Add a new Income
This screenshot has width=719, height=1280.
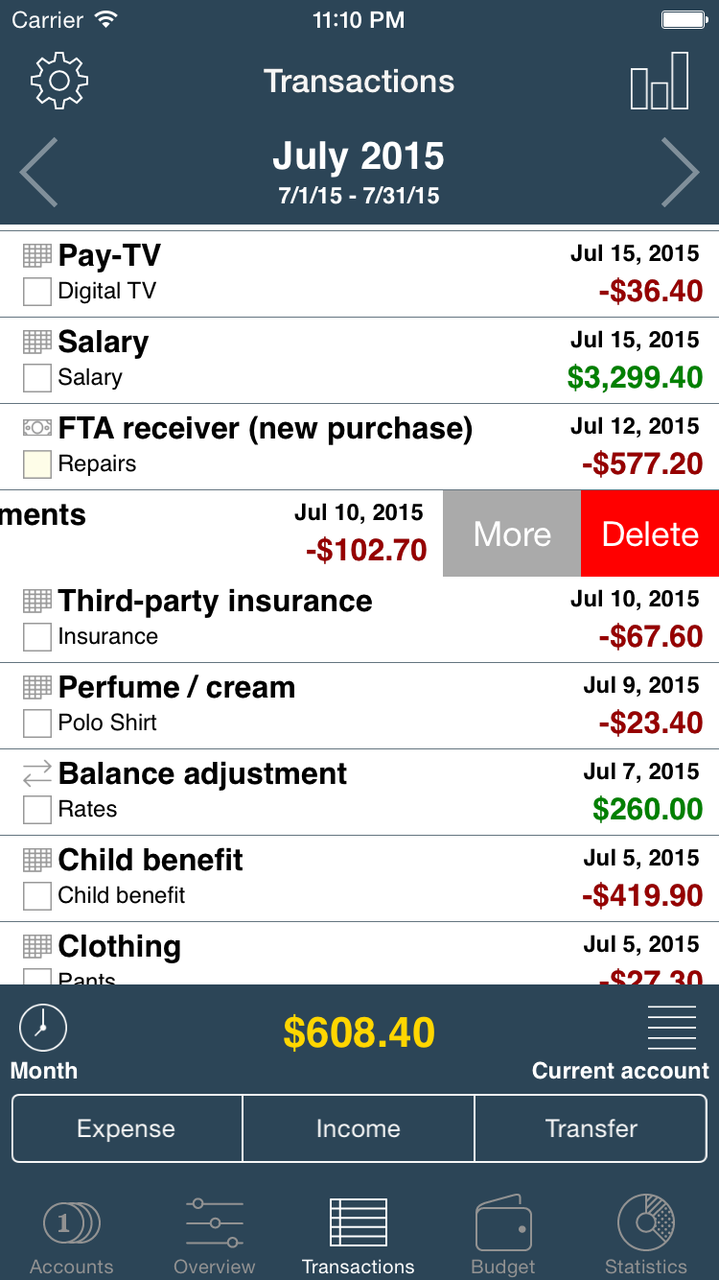pos(358,1129)
